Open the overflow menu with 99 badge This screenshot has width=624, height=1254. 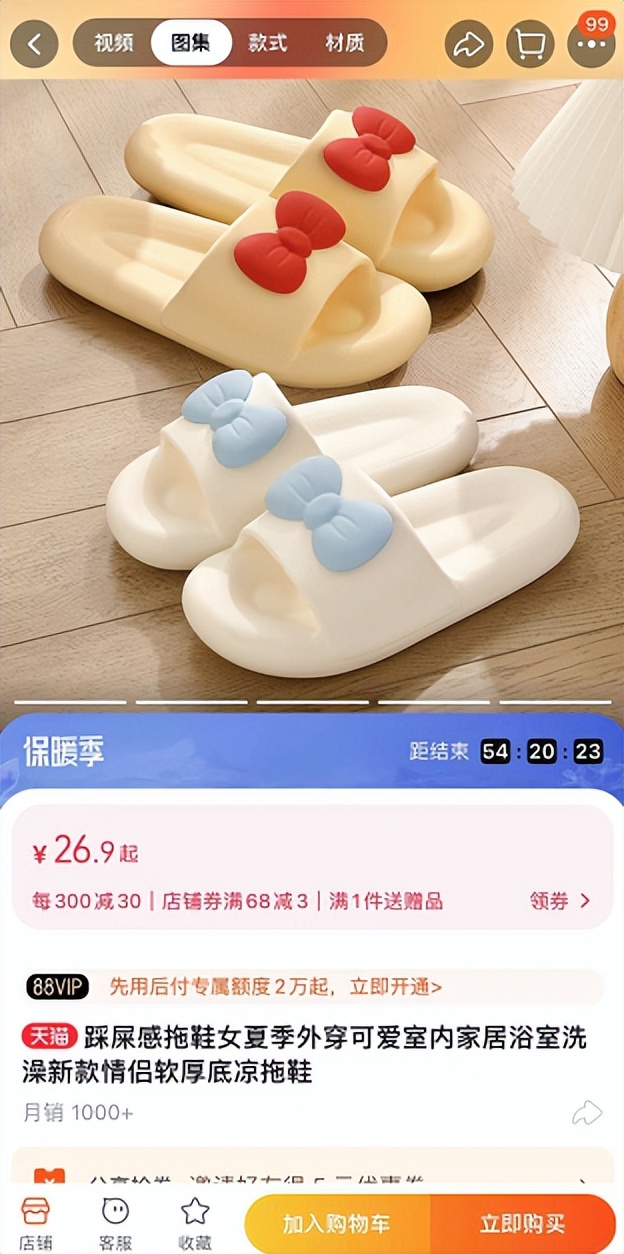tap(590, 44)
